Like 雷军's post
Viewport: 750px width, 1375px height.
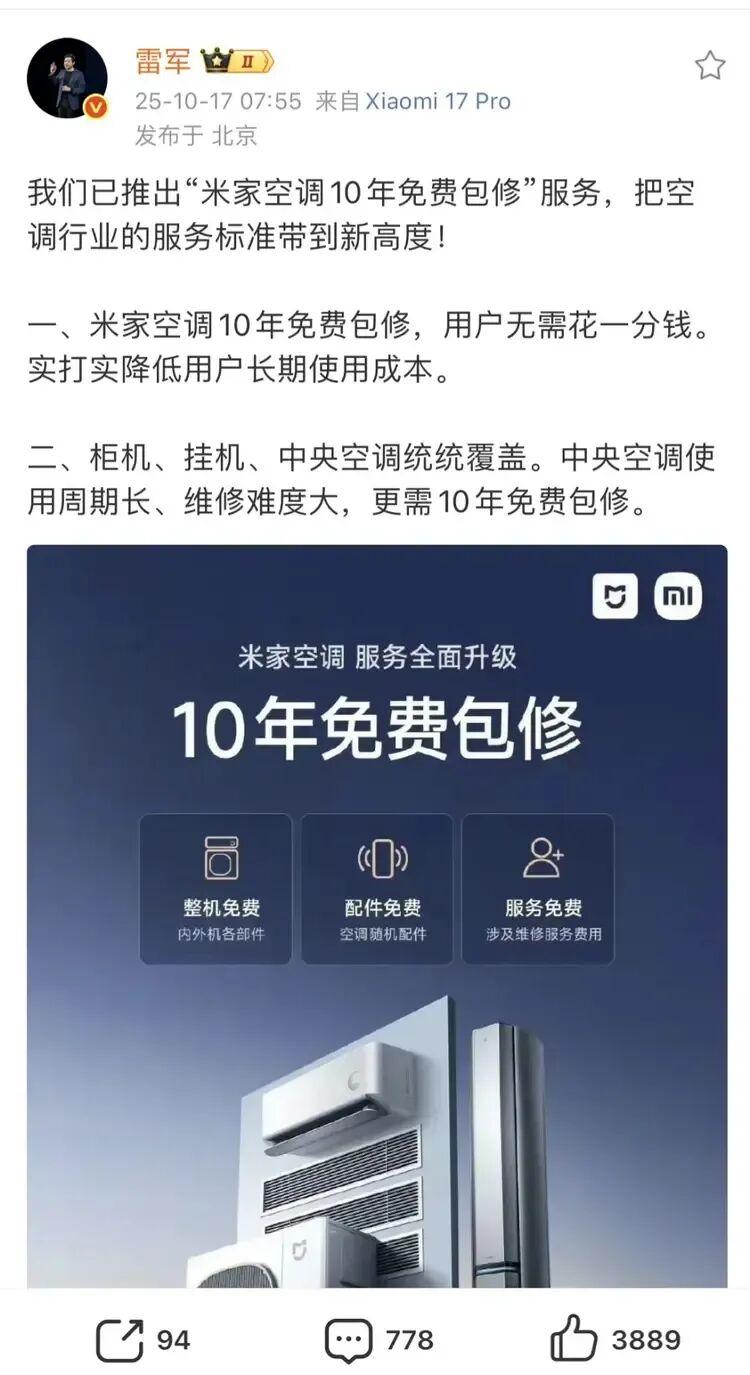616,1338
